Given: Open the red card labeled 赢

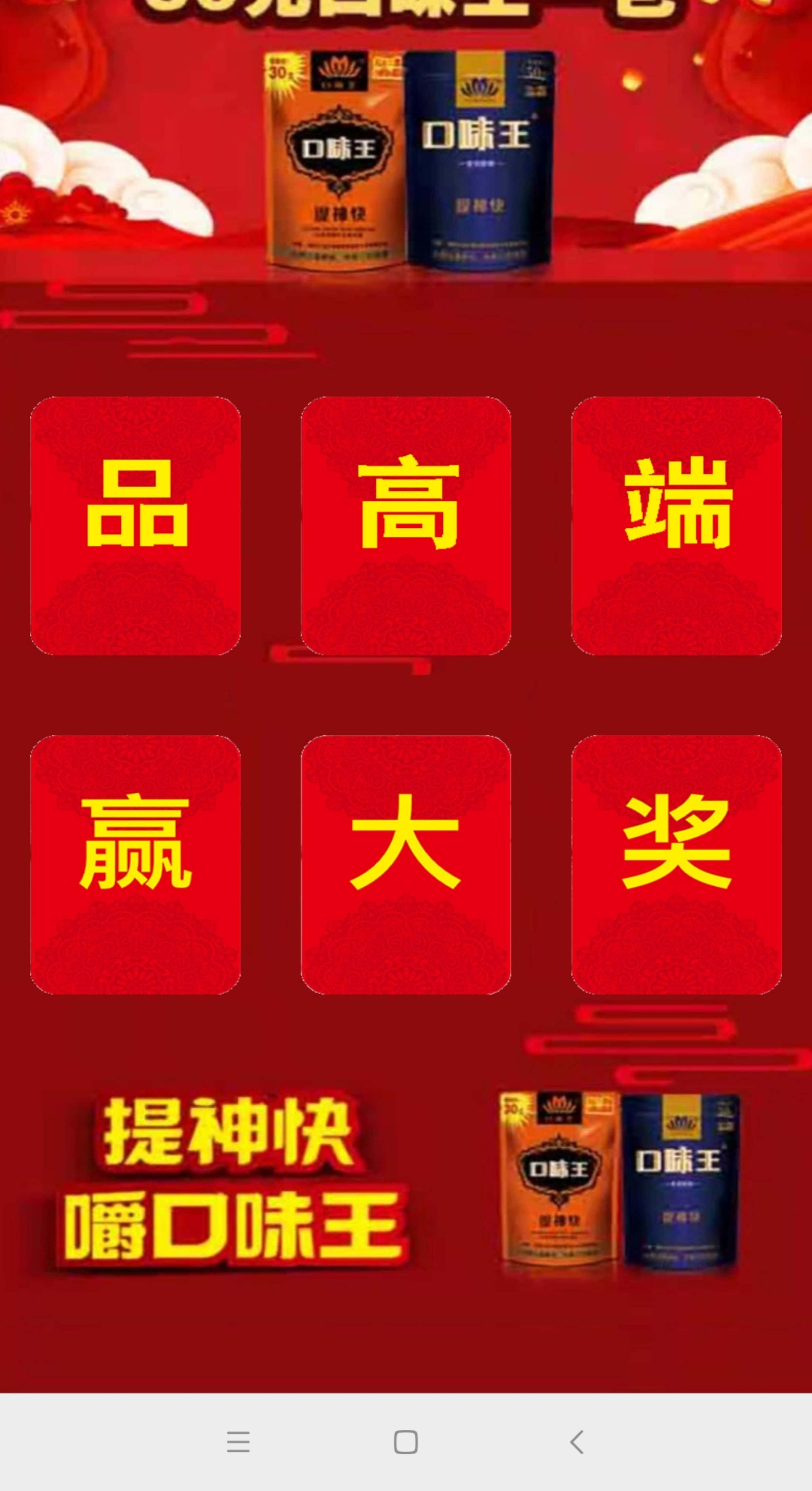Looking at the screenshot, I should [x=136, y=865].
